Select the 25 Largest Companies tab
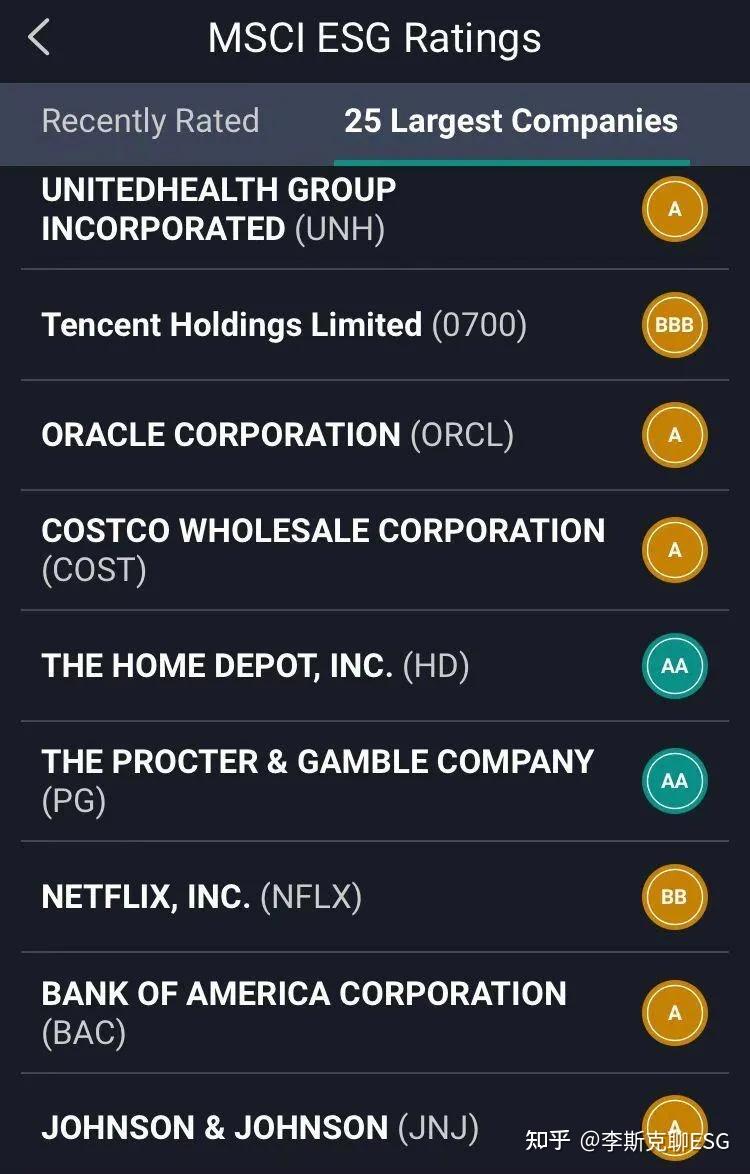This screenshot has height=1174, width=750. [x=511, y=122]
